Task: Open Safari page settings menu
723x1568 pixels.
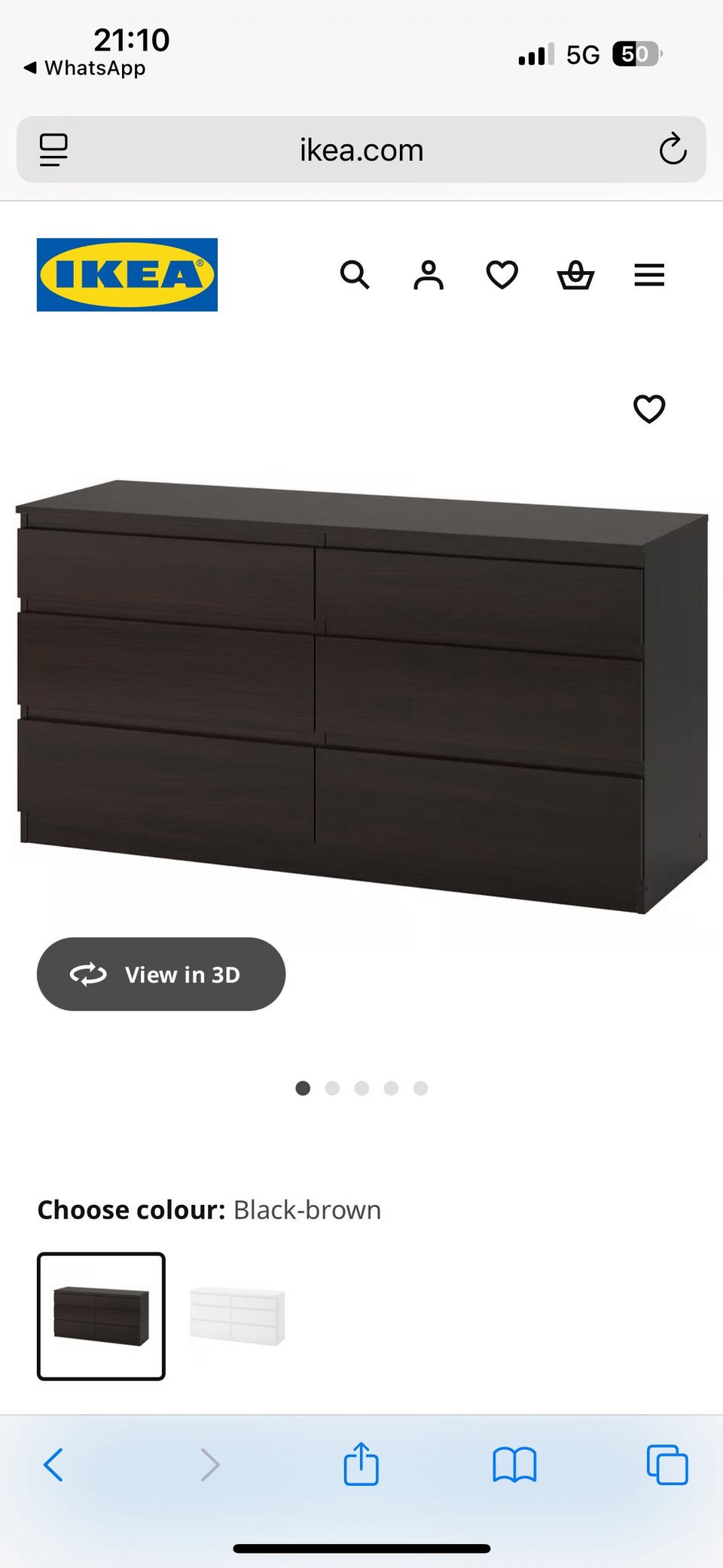Action: pos(53,149)
